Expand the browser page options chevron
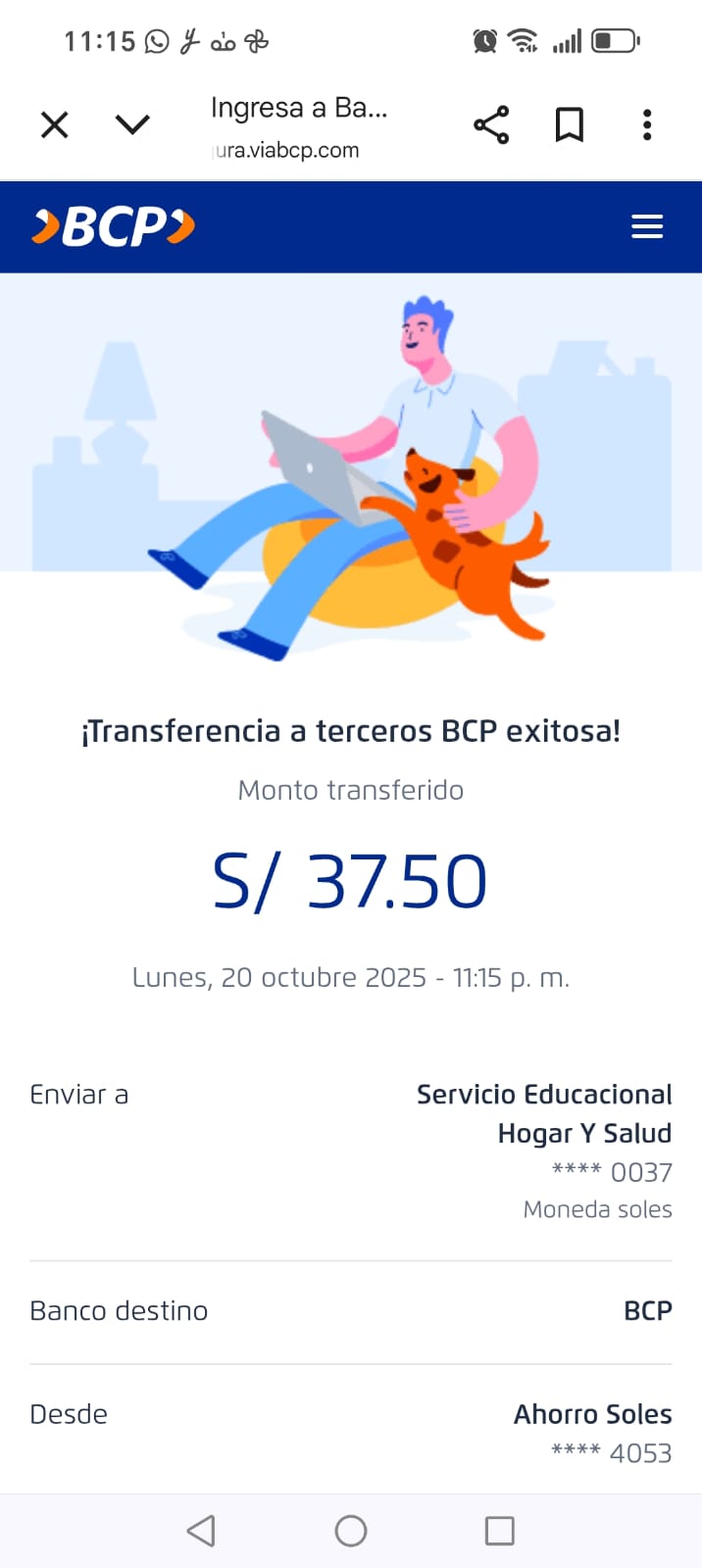Viewport: 702px width, 1568px height. click(132, 124)
